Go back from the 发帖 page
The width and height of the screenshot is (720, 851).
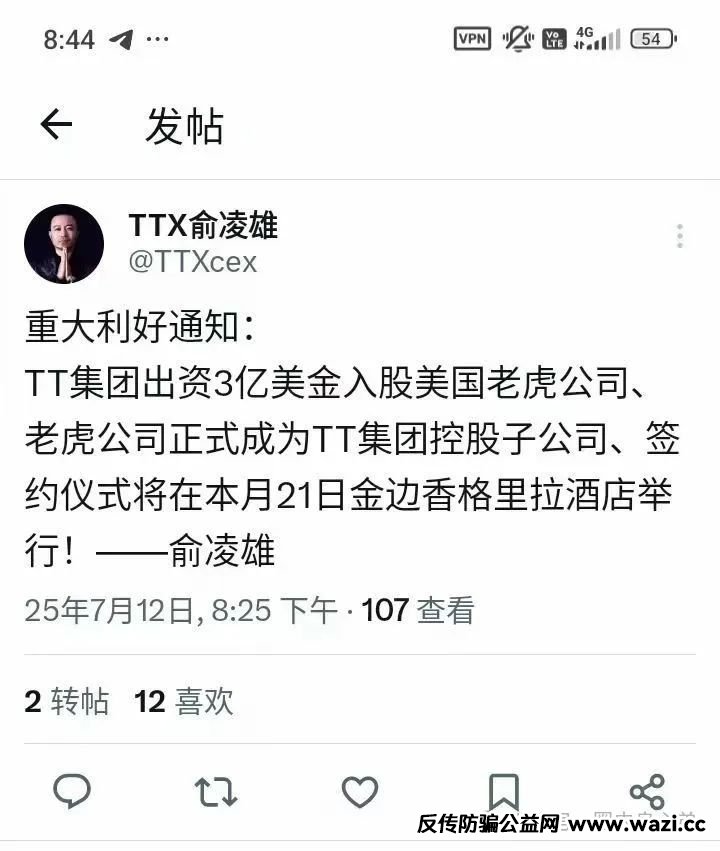(56, 125)
